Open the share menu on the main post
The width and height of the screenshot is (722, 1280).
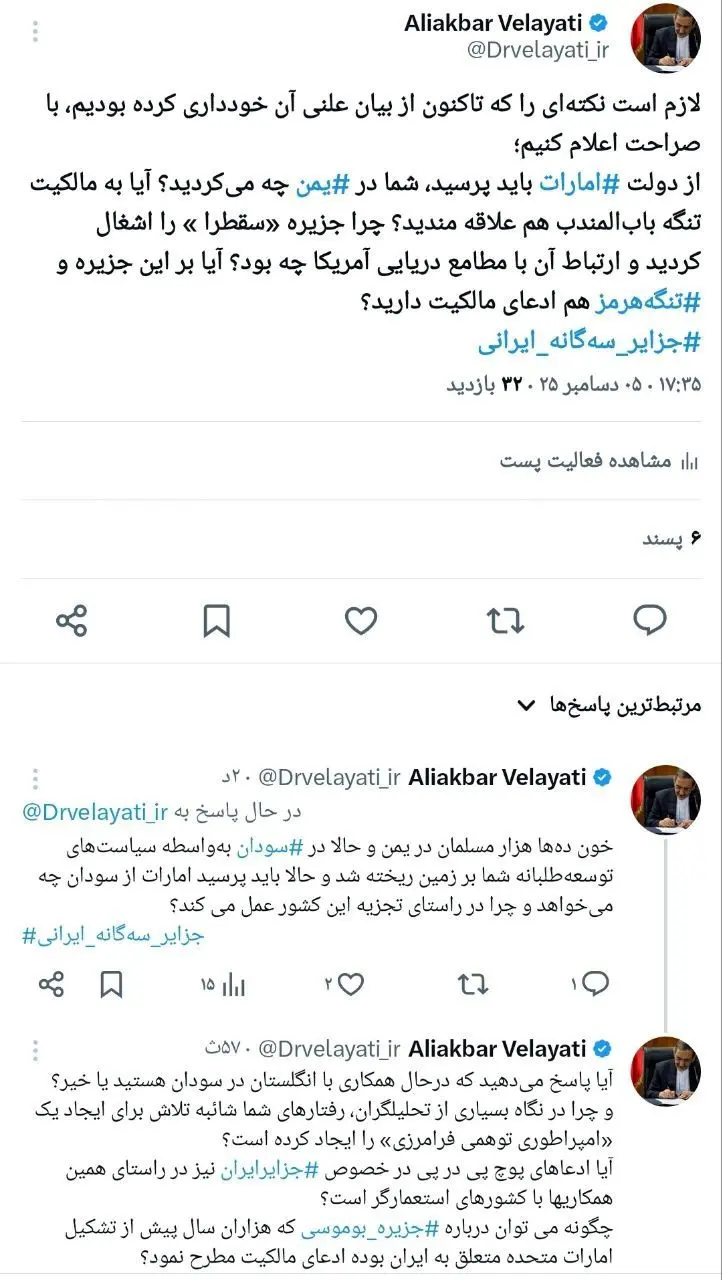pyautogui.click(x=71, y=620)
